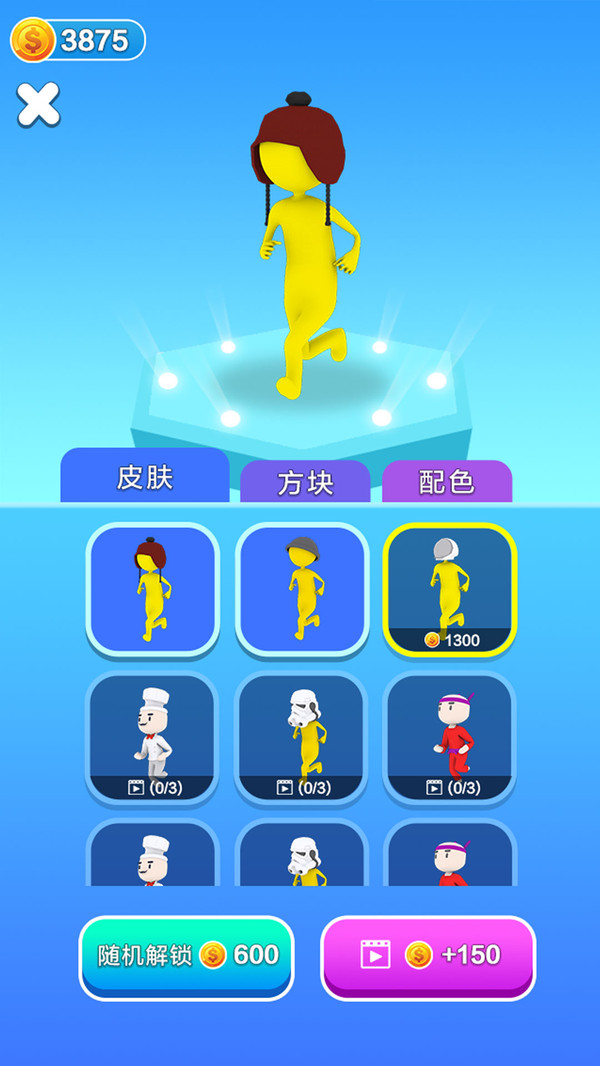Switch to the 方块 tab
The image size is (600, 1066).
coord(305,483)
